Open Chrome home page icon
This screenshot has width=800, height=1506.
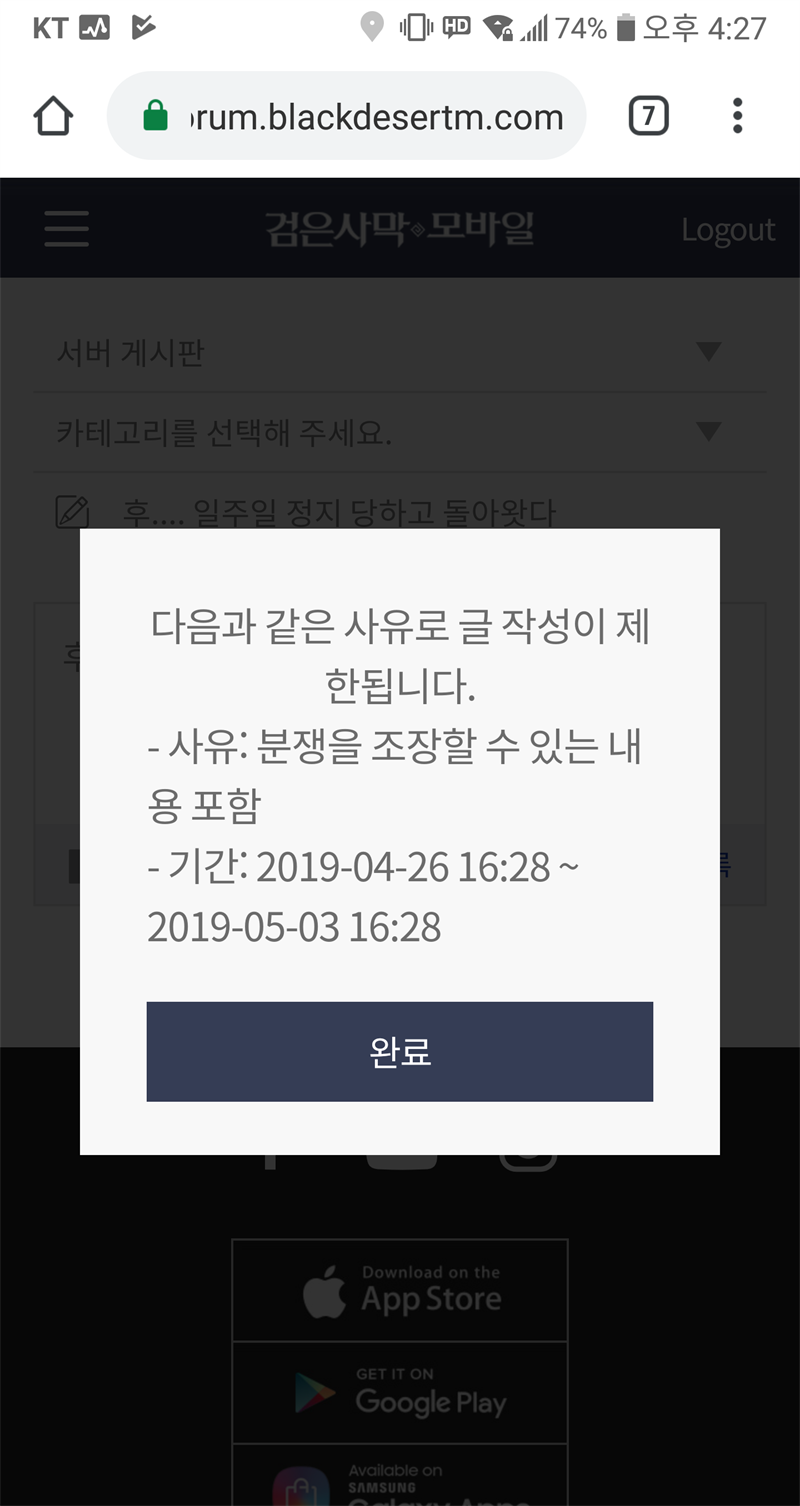click(x=53, y=116)
